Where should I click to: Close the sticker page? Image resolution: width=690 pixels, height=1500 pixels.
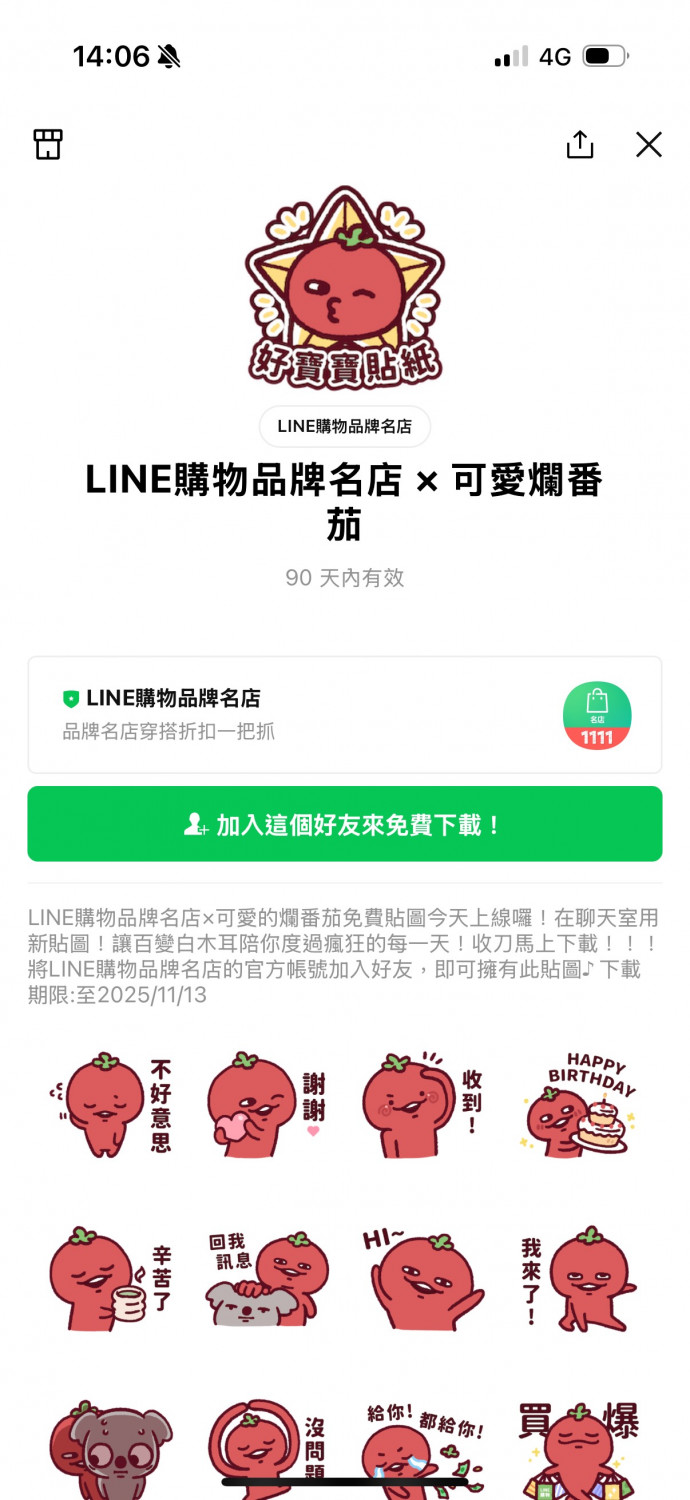tap(649, 144)
